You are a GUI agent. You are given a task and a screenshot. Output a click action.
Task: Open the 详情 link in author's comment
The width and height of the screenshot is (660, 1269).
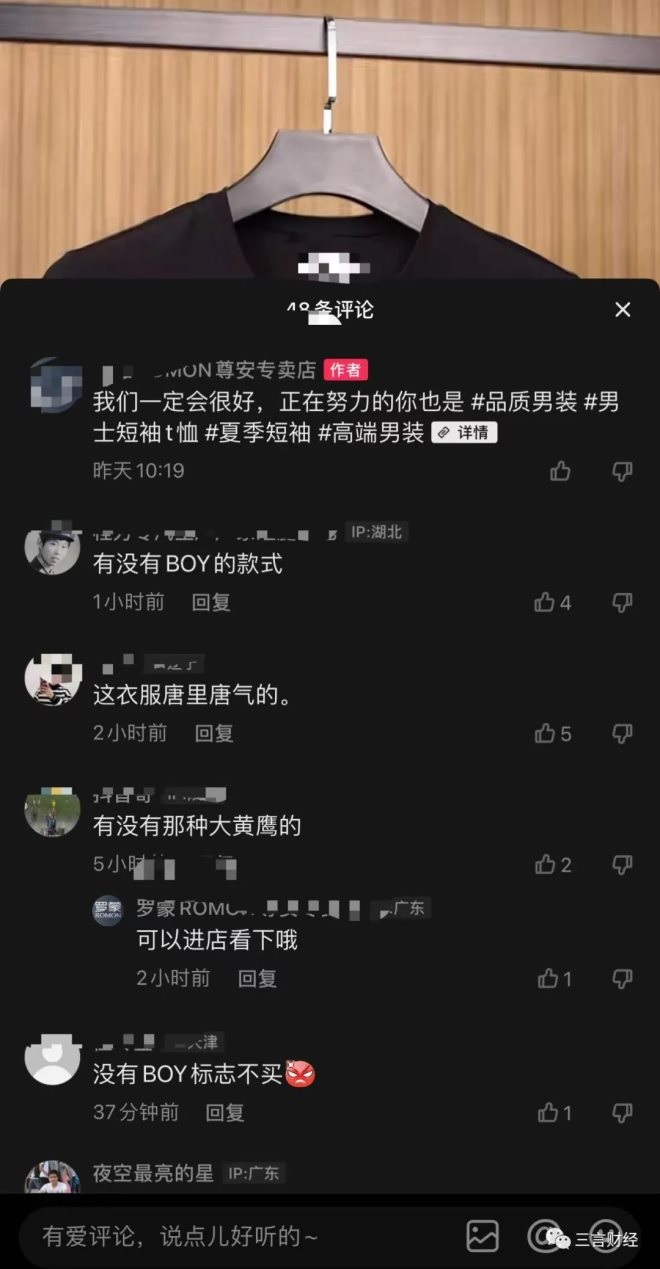pyautogui.click(x=464, y=433)
